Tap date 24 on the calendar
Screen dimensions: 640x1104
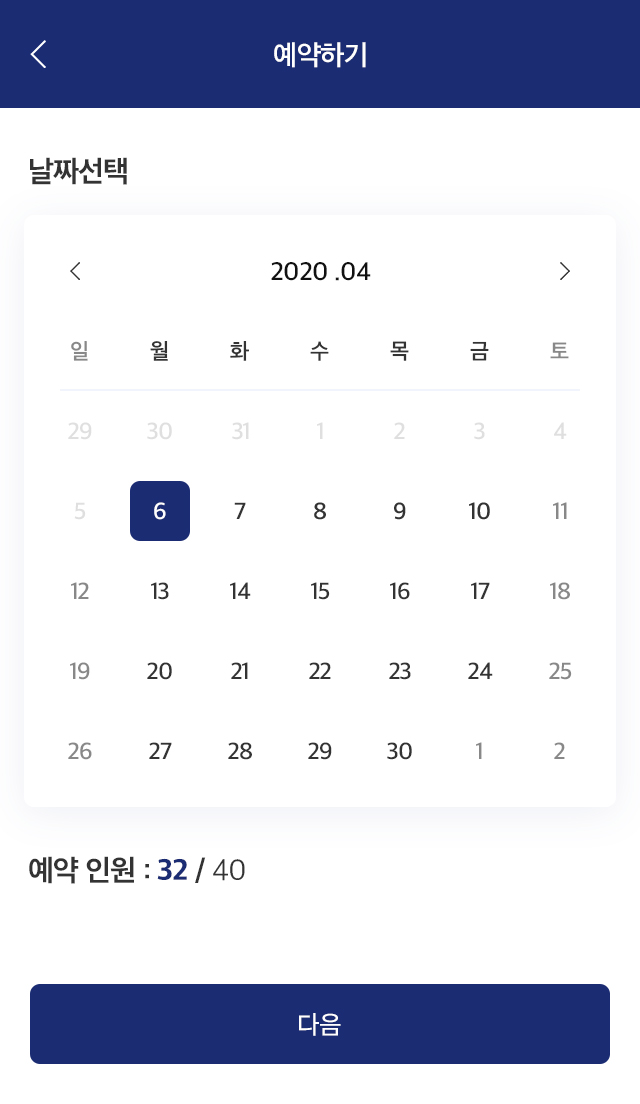(x=479, y=671)
